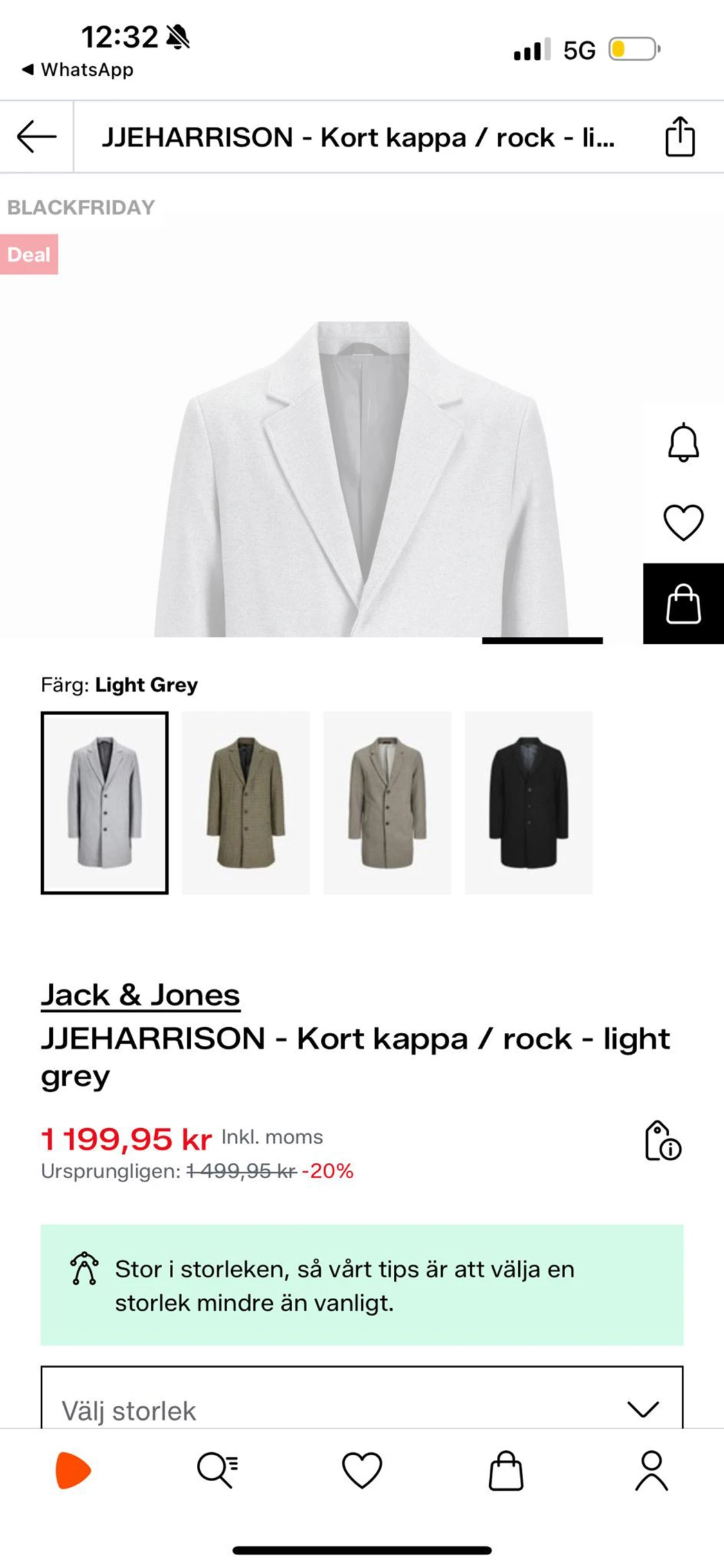Screen dimensions: 724x1568
Task: Open the Jack & Jones brand page
Action: click(140, 994)
